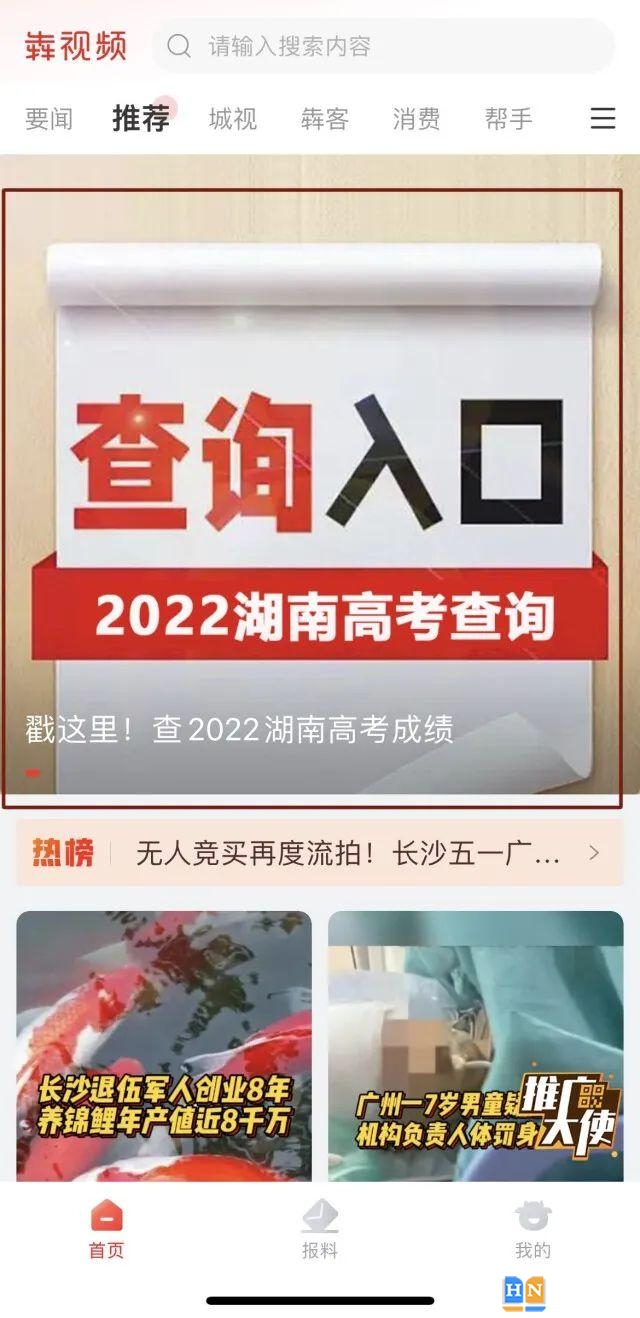Switch to the 城视 tab
Viewport: 640px width, 1318px height.
point(233,119)
